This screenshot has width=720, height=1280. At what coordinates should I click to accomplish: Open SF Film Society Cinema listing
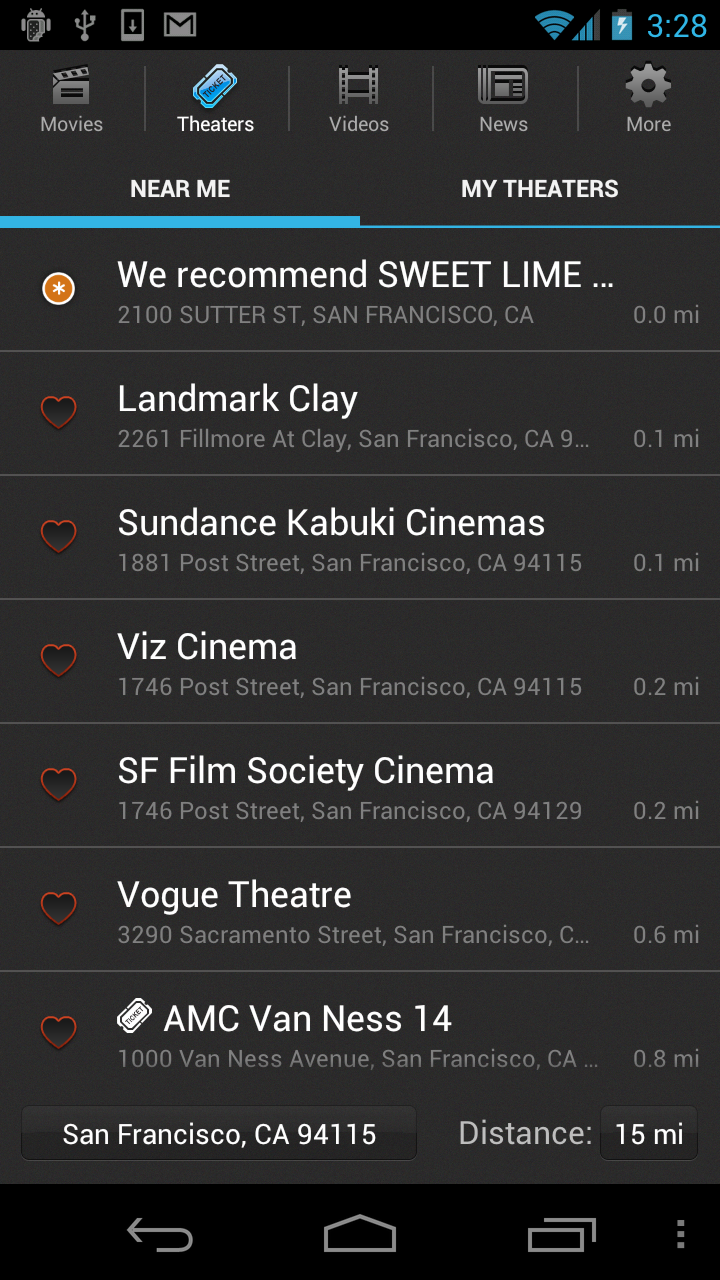coord(360,785)
